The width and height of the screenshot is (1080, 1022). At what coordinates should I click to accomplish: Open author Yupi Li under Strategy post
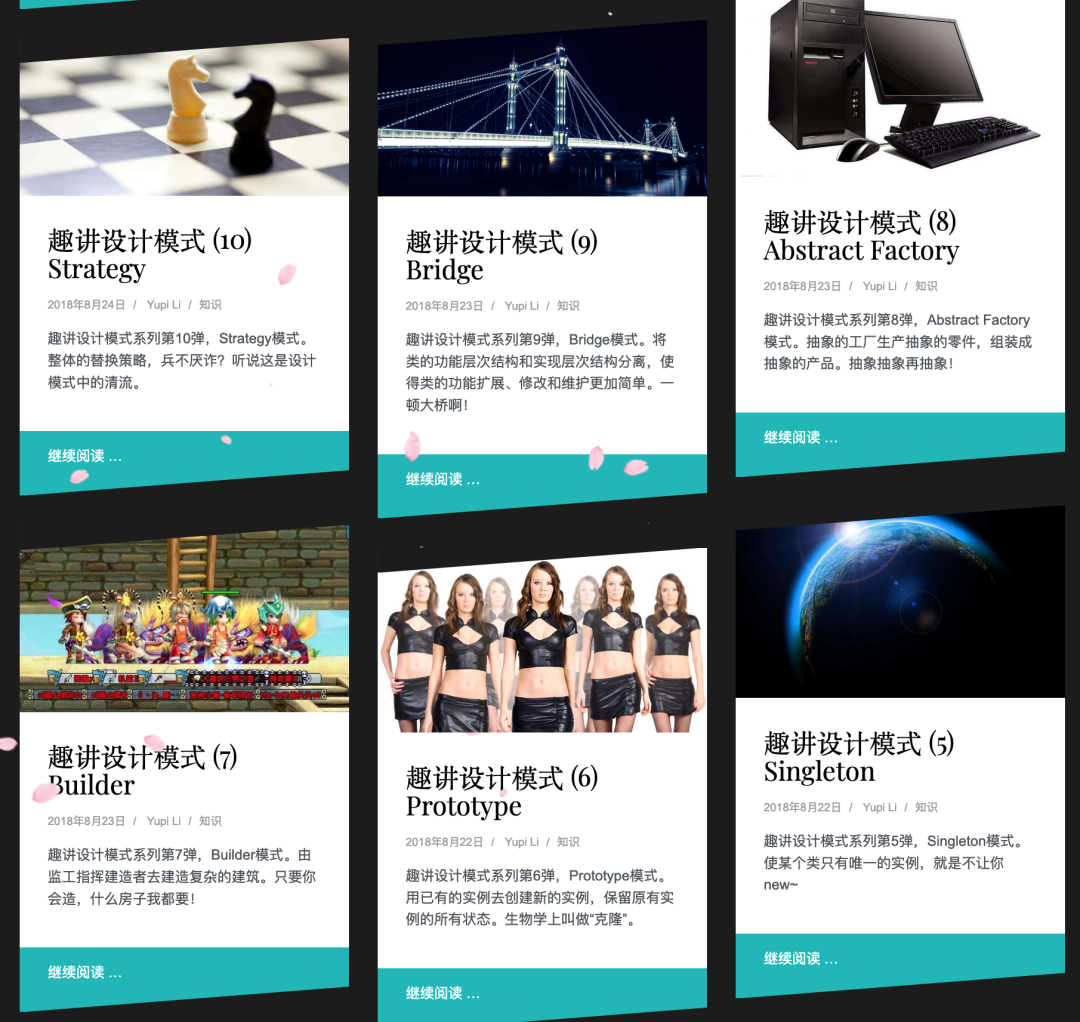(x=163, y=305)
